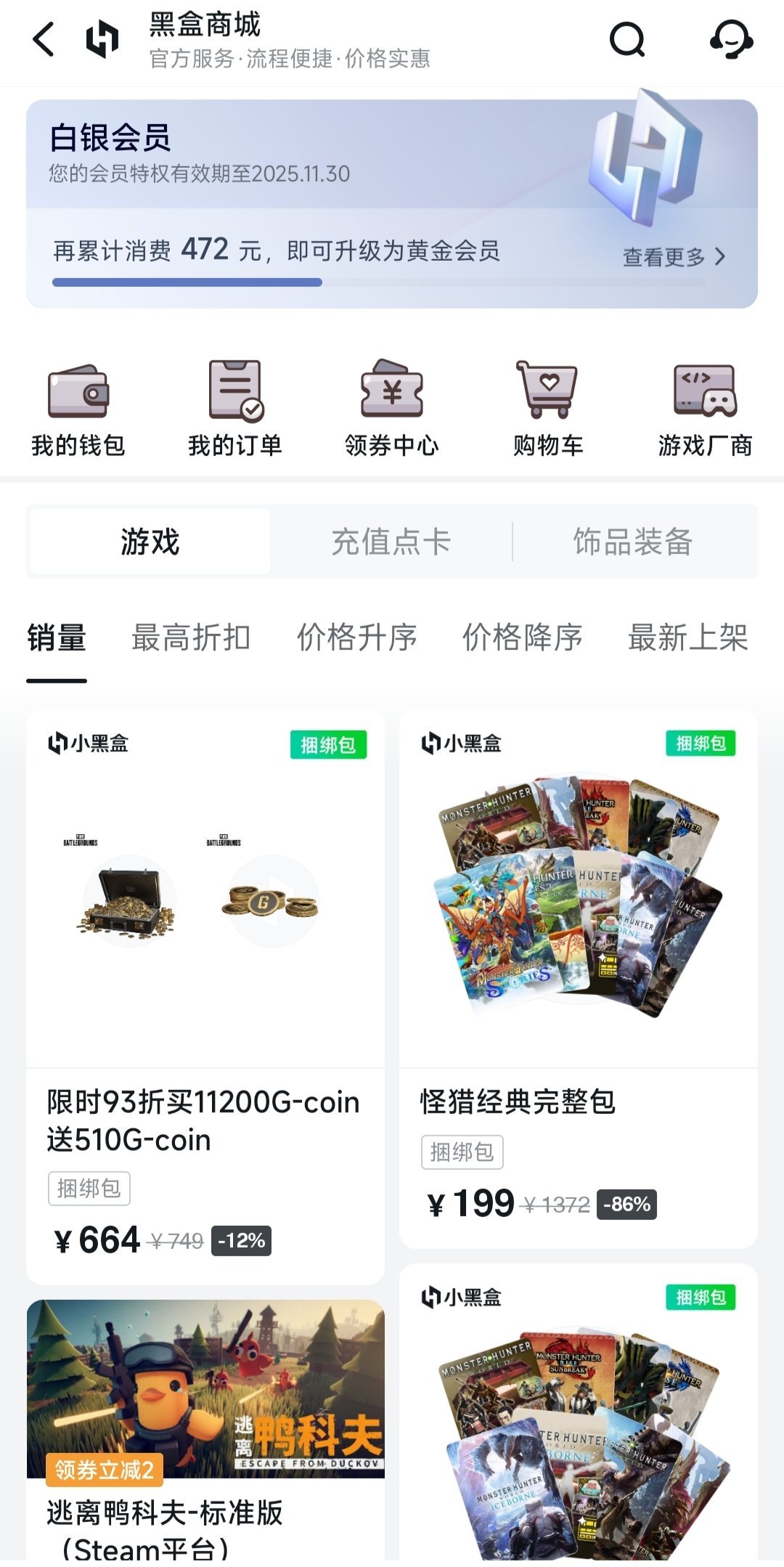Sort by 最新上架
This screenshot has width=784, height=1567.
pyautogui.click(x=687, y=638)
